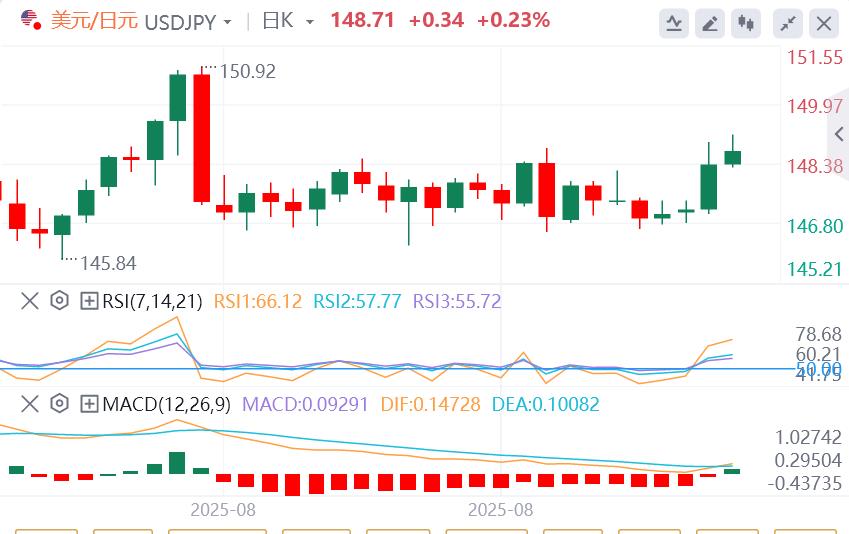Image resolution: width=849 pixels, height=534 pixels.
Task: Change the candlestick chart type
Action: (x=744, y=22)
